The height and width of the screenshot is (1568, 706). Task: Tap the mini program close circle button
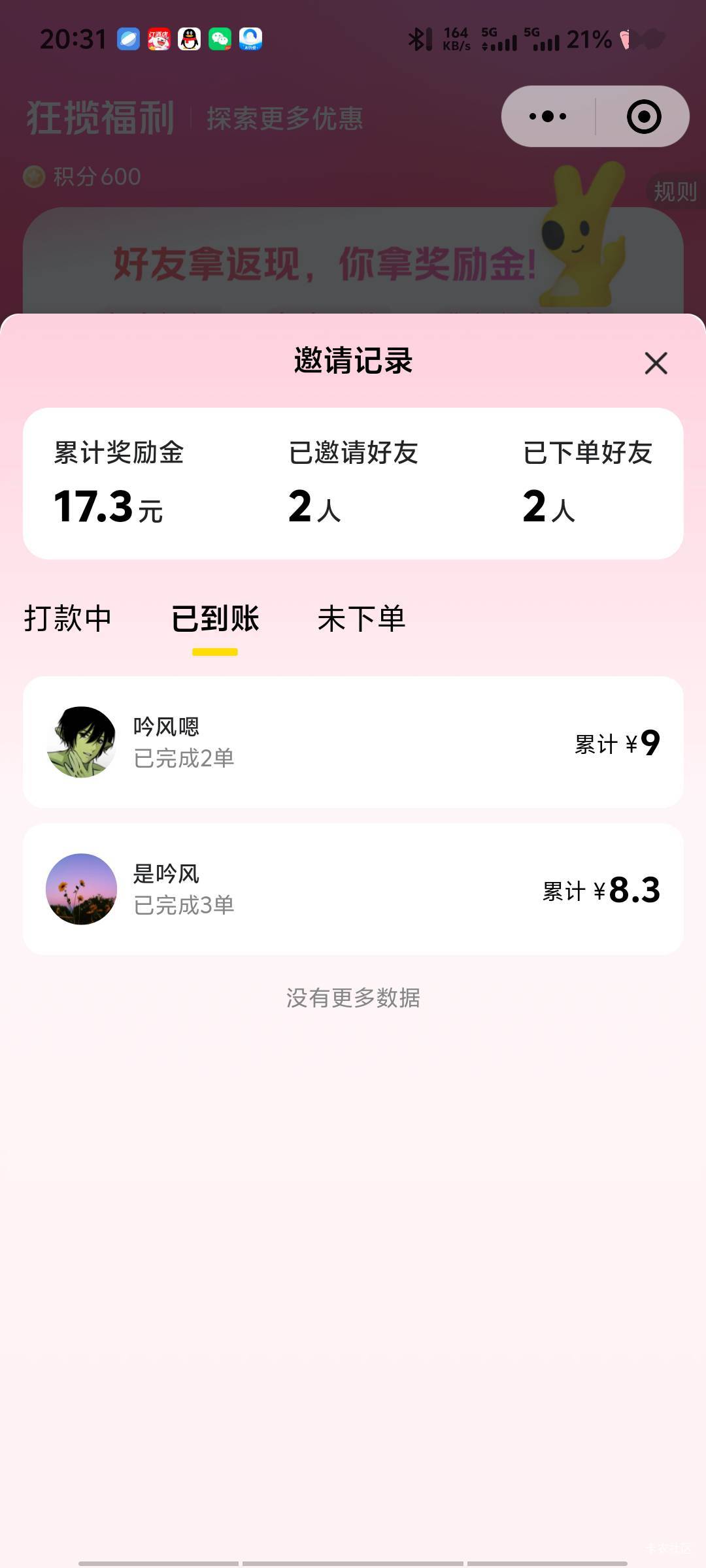pos(644,117)
